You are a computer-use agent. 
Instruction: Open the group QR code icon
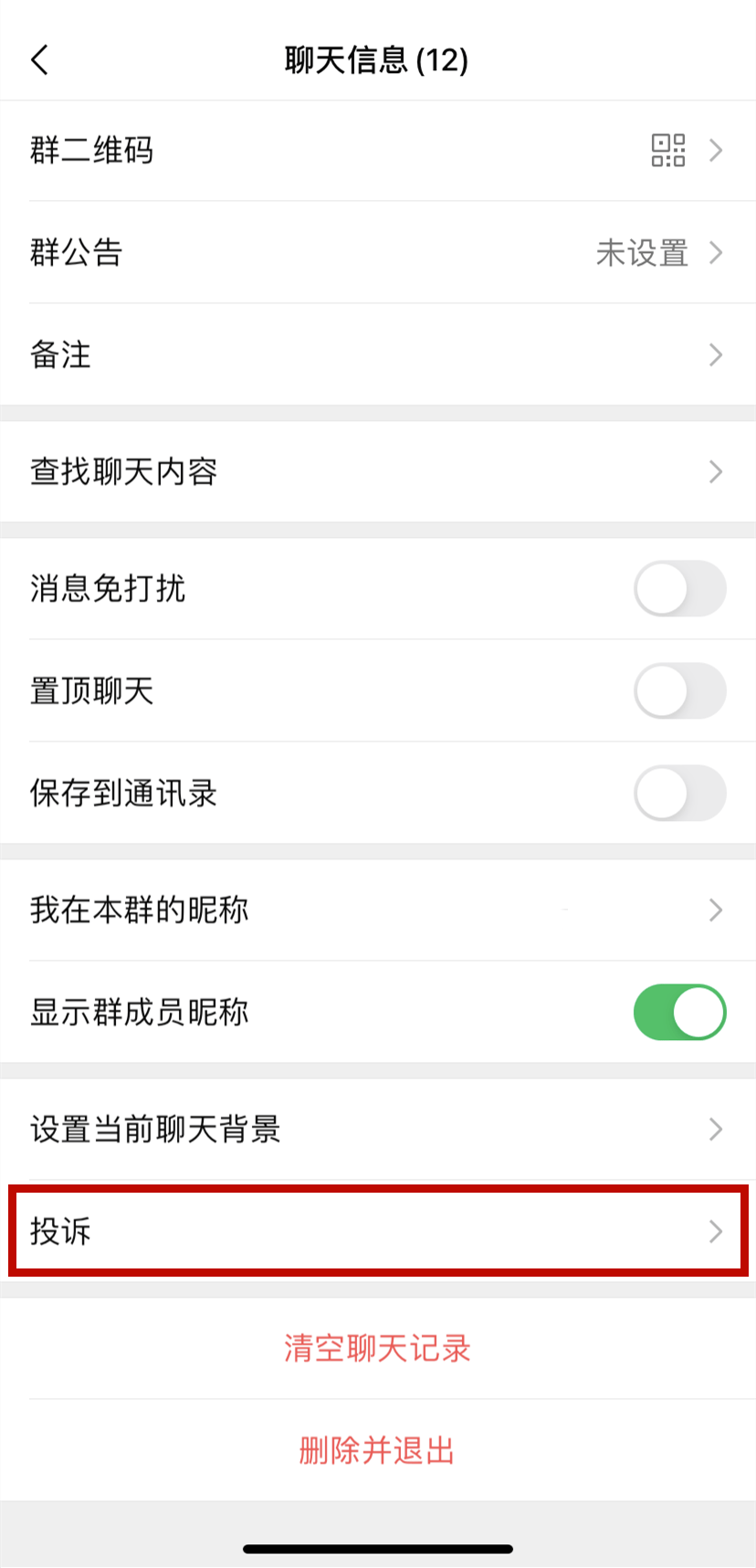(x=669, y=151)
